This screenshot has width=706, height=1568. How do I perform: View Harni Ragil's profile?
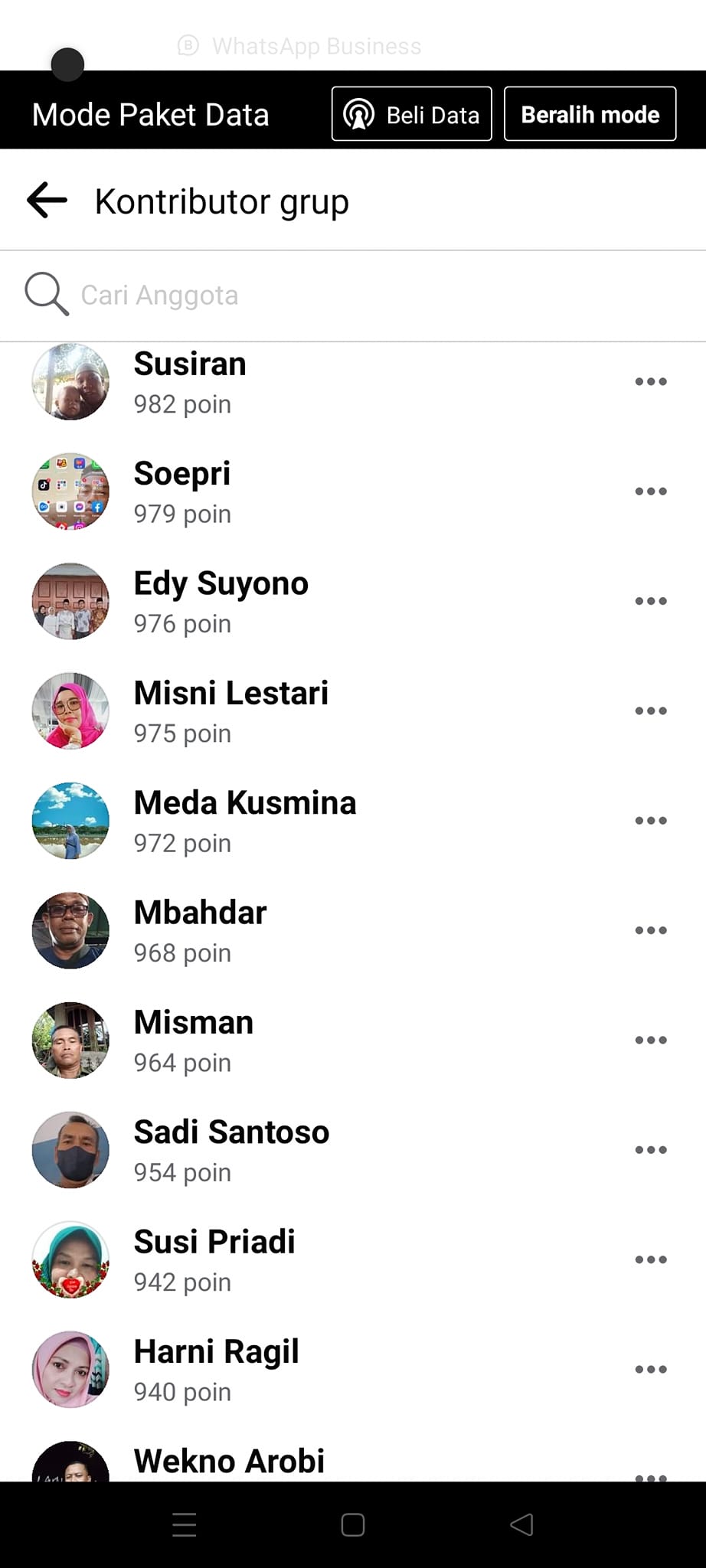click(216, 1352)
